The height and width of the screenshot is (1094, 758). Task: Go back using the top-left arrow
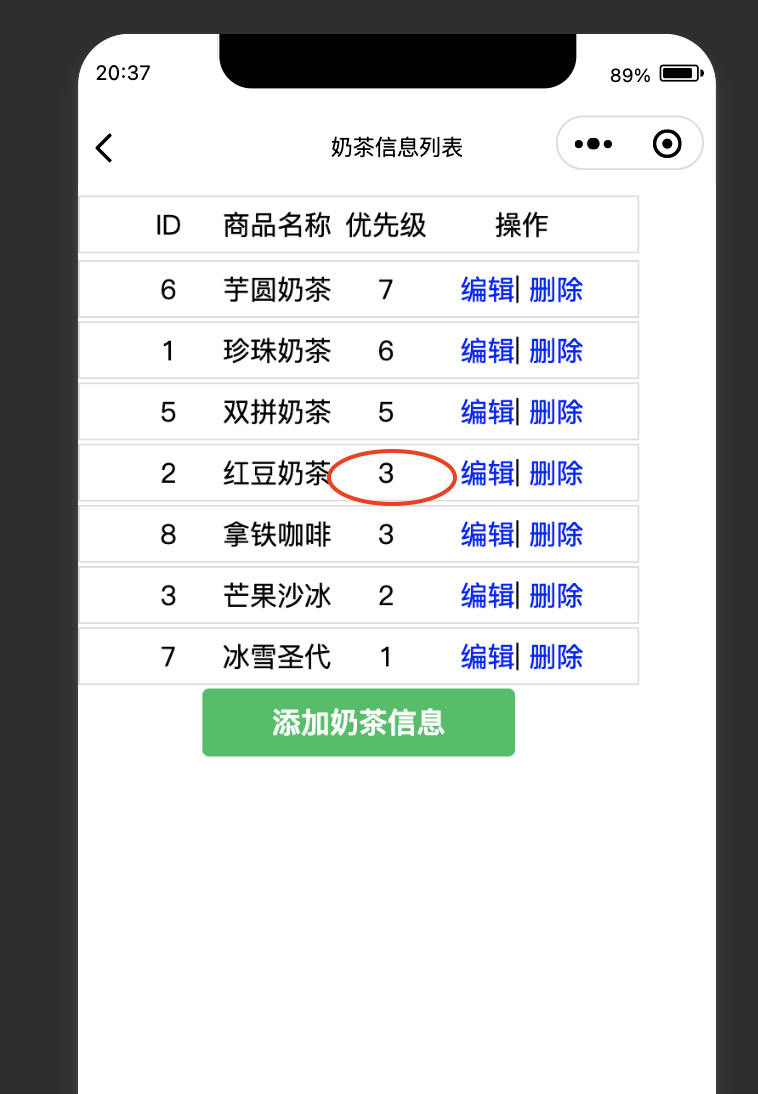pyautogui.click(x=104, y=148)
